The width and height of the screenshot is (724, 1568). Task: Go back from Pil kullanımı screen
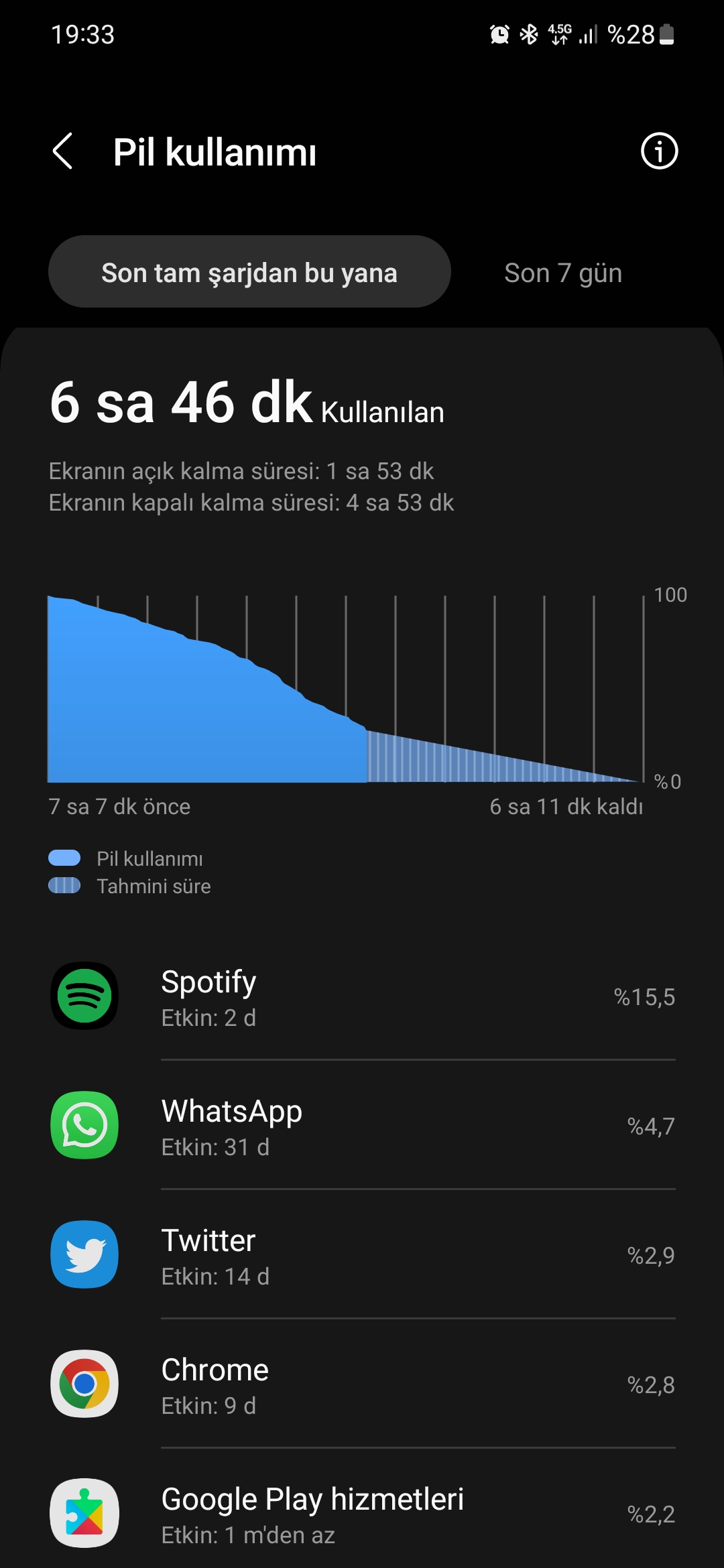coord(63,151)
